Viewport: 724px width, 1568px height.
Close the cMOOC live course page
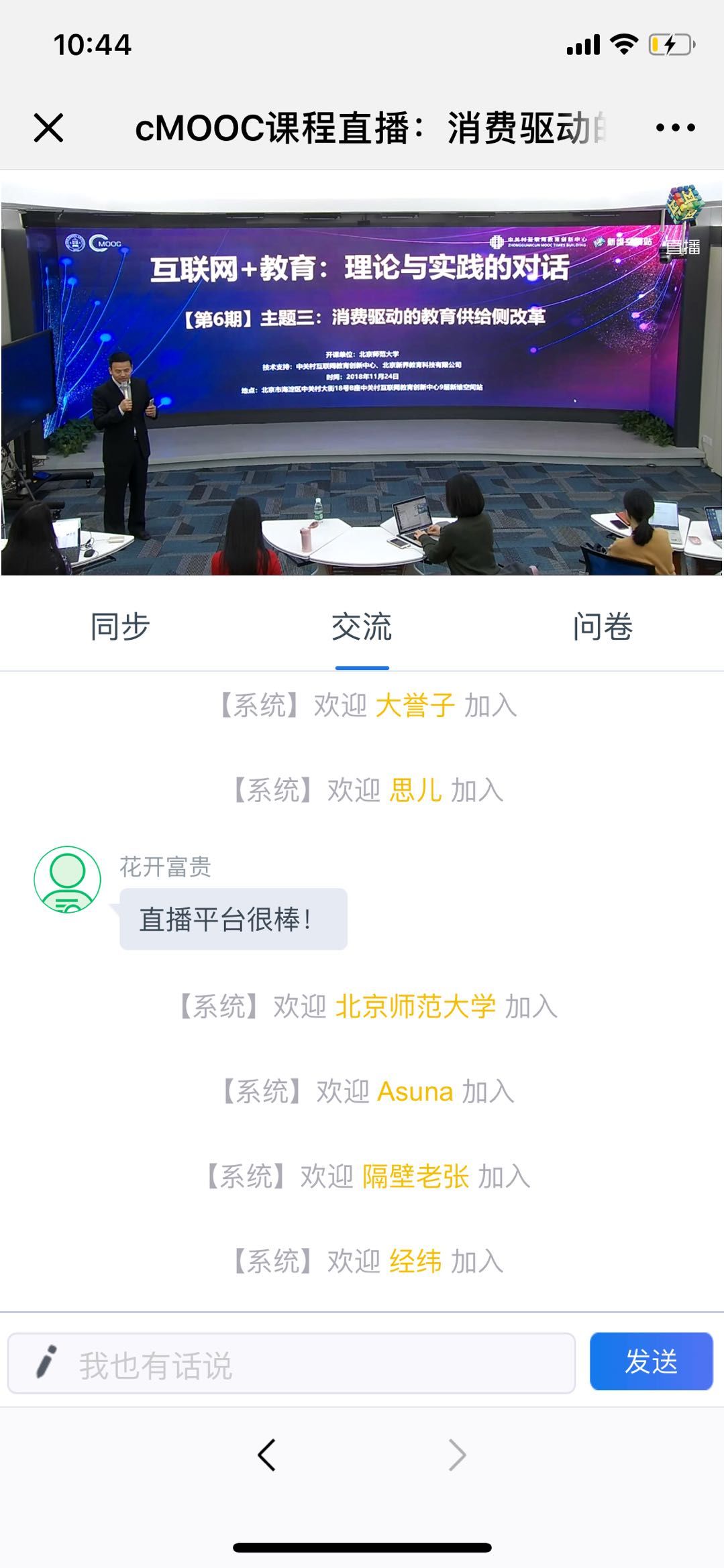click(48, 127)
